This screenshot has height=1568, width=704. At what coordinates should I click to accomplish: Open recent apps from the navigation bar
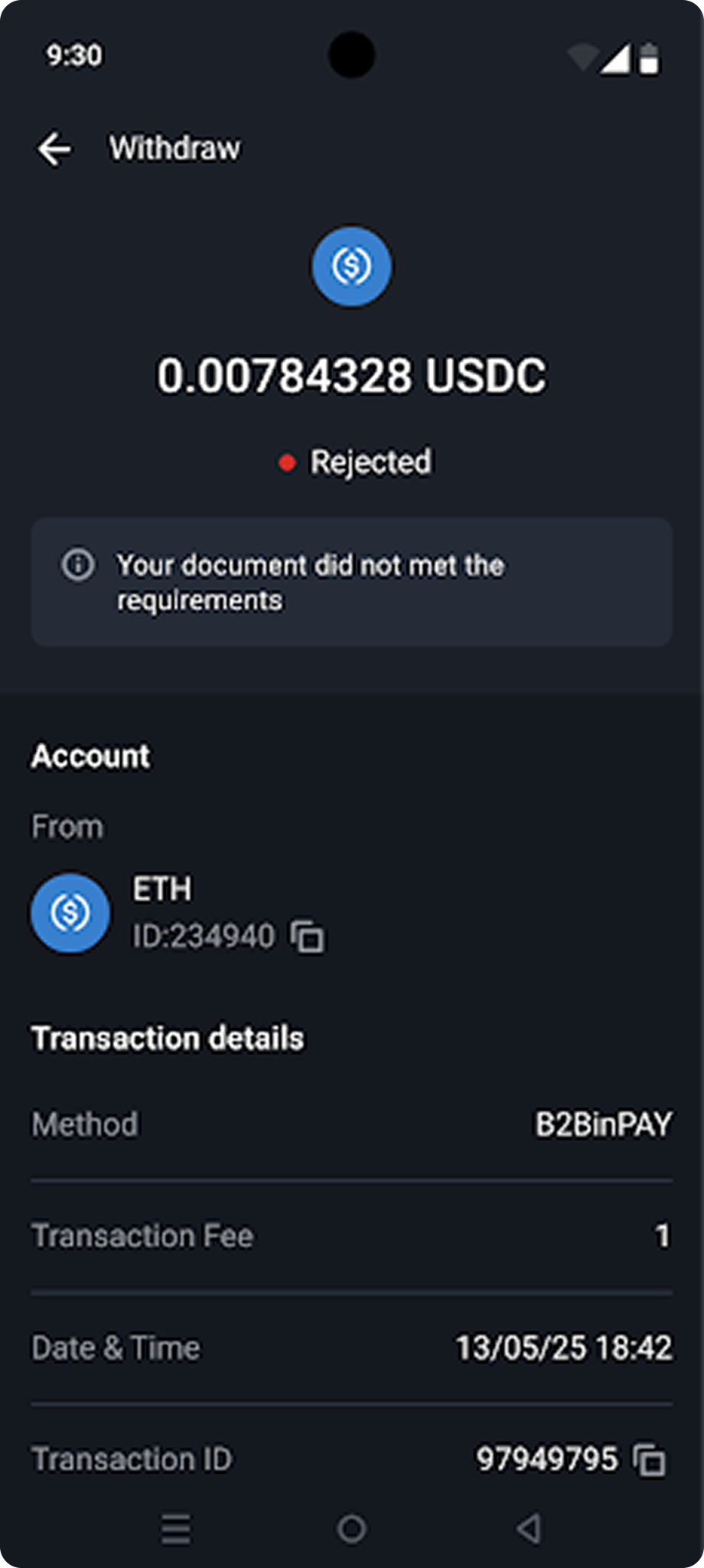point(176,1529)
